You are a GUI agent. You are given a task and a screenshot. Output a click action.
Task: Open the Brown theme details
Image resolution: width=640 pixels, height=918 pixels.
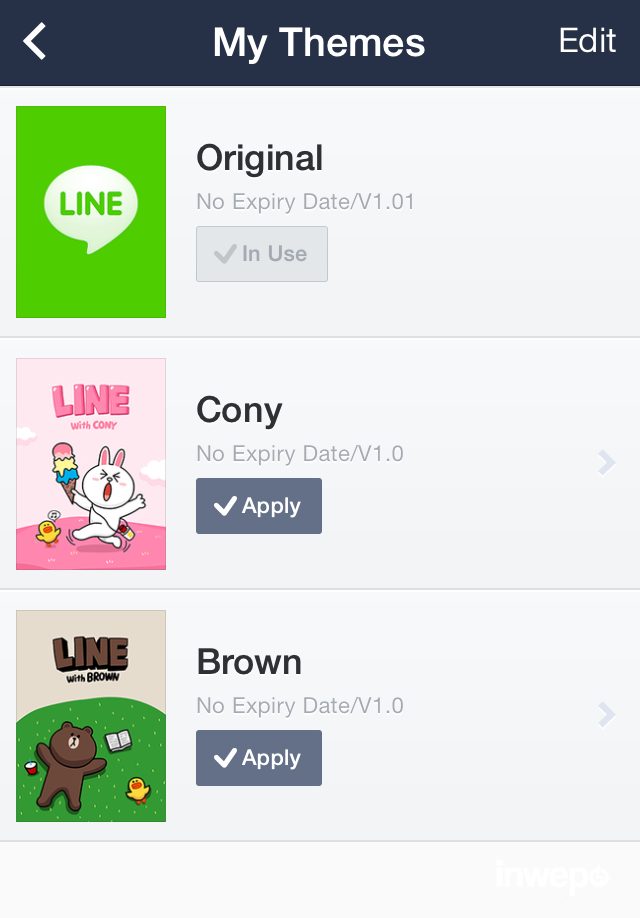coord(606,714)
